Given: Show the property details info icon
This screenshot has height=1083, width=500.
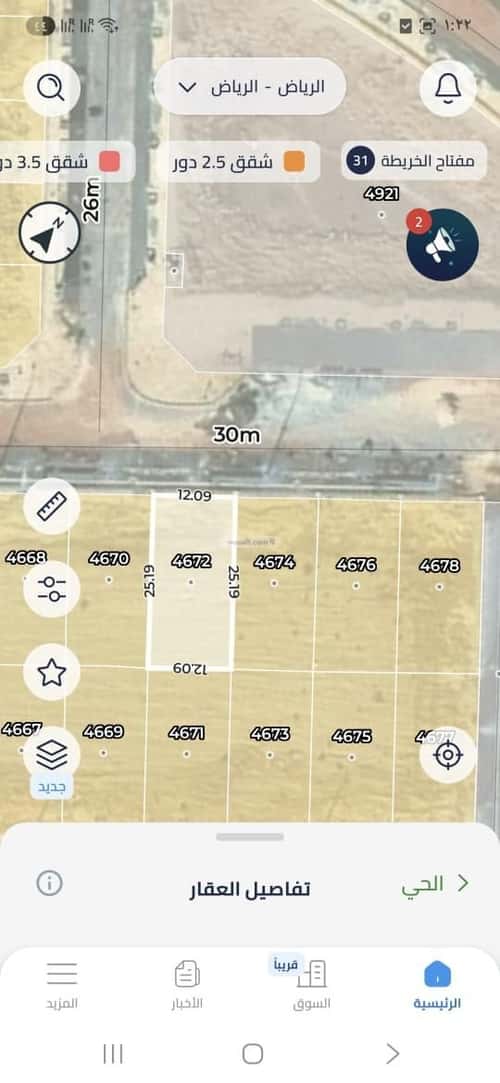Looking at the screenshot, I should (x=49, y=883).
